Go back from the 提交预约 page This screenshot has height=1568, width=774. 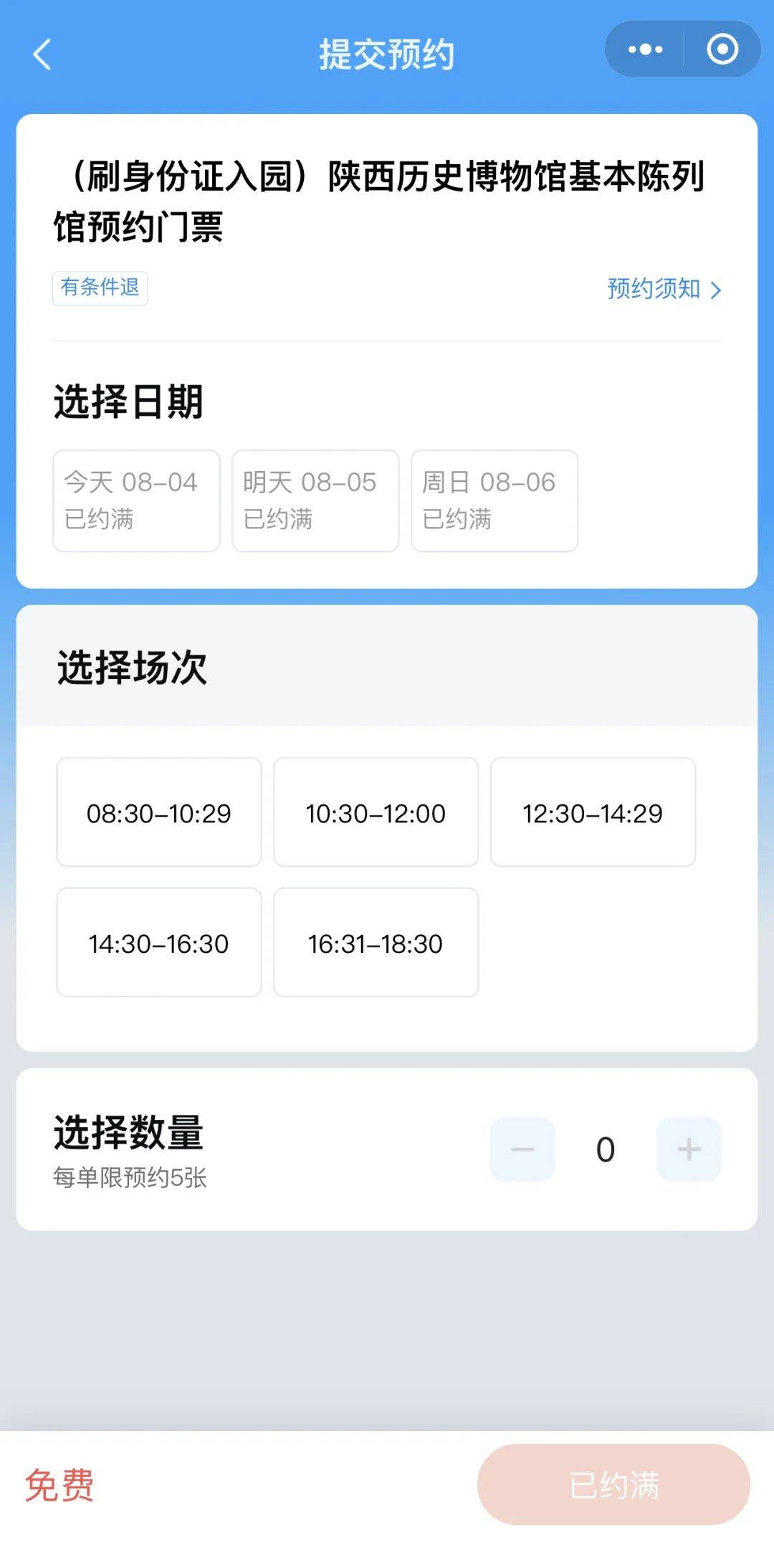[43, 54]
